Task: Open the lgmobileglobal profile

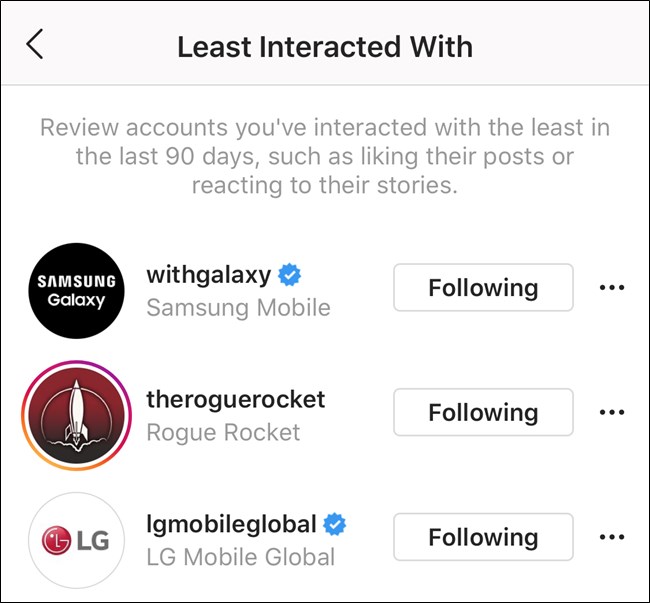Action: (230, 523)
